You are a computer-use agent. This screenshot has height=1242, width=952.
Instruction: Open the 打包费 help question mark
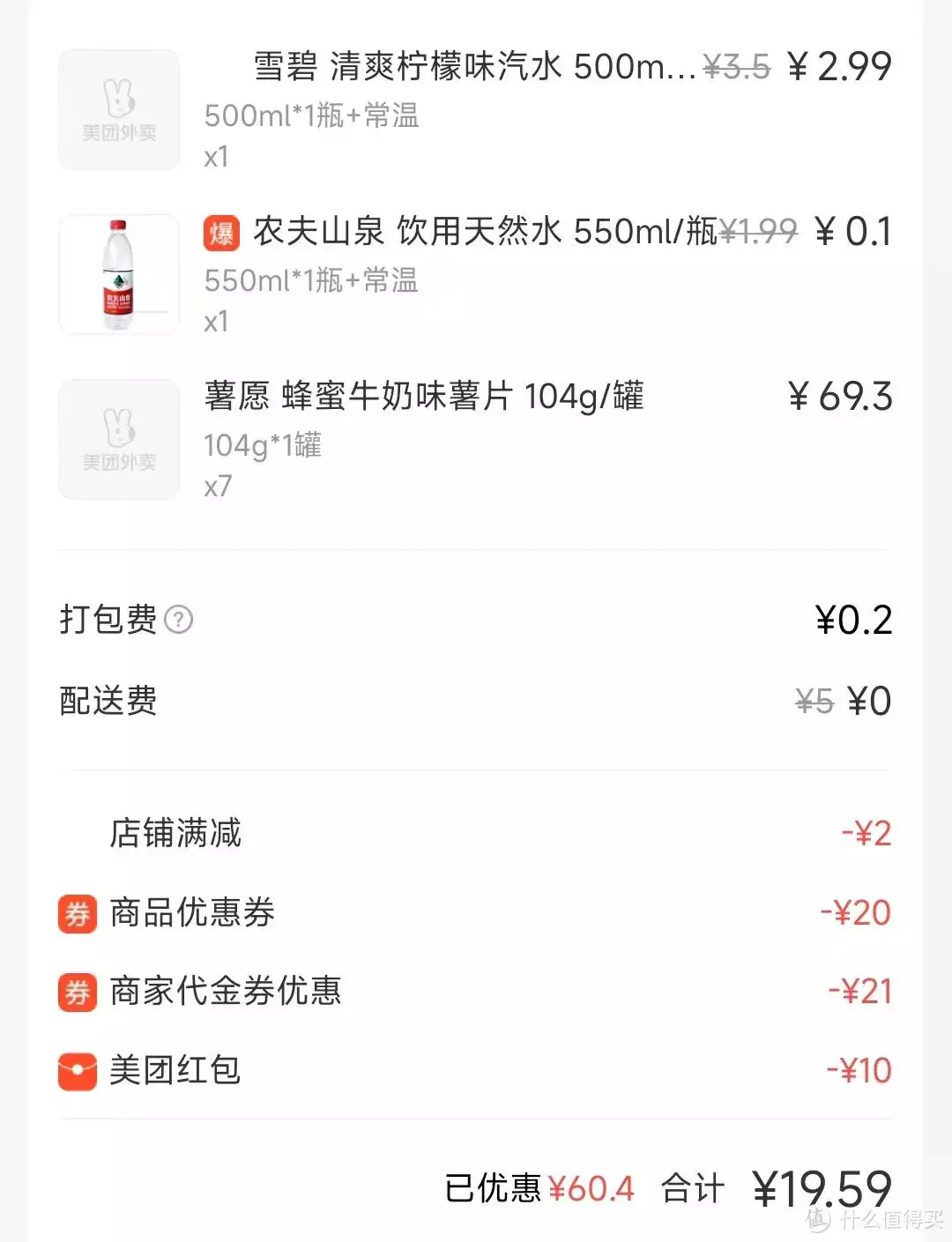pos(179,621)
